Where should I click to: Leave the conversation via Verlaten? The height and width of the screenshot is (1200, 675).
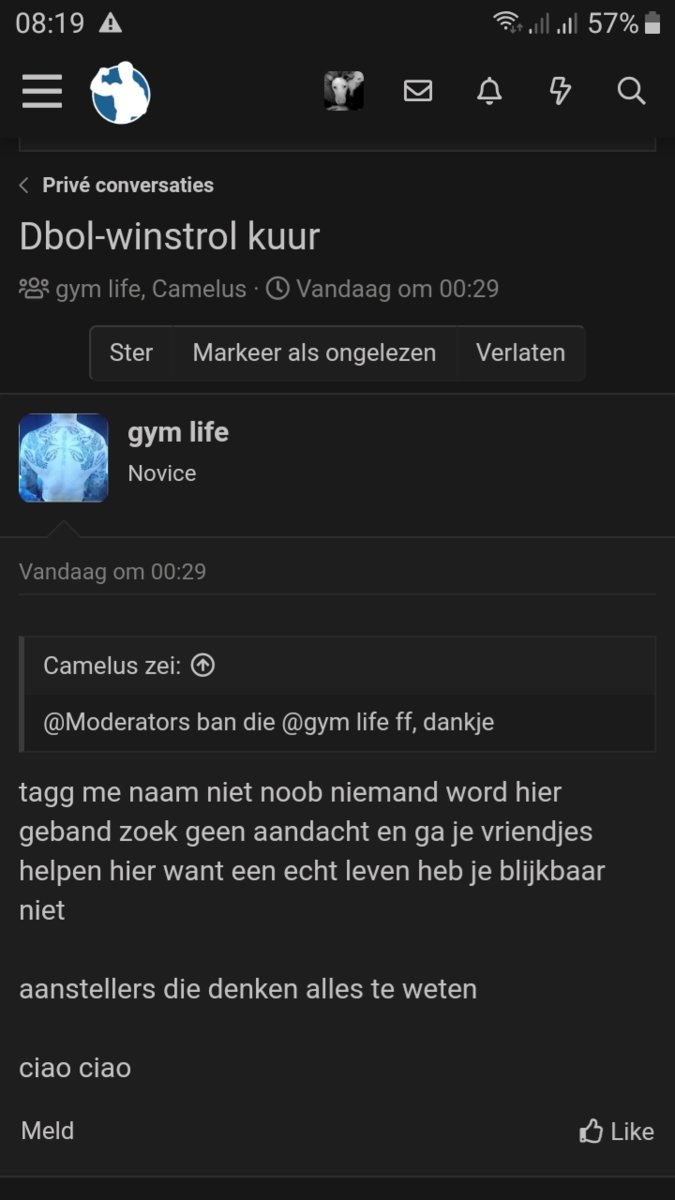pyautogui.click(x=520, y=353)
